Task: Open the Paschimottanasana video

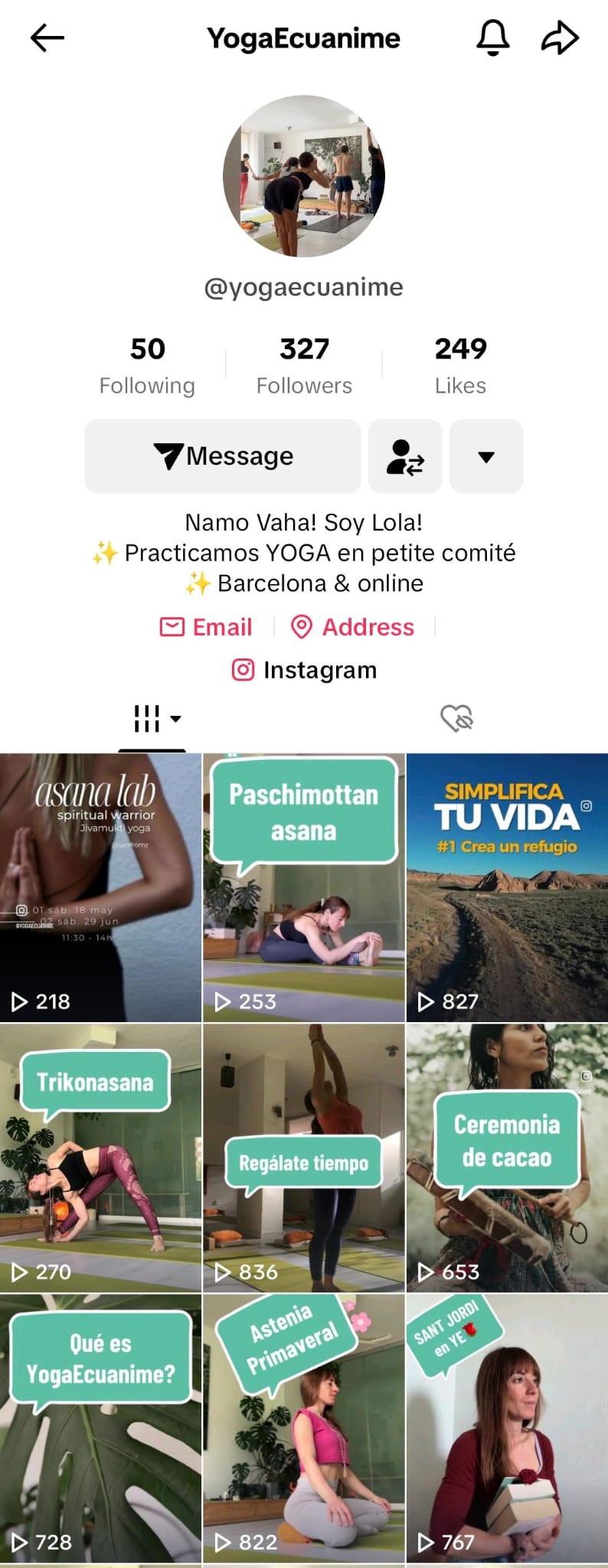Action: point(304,888)
